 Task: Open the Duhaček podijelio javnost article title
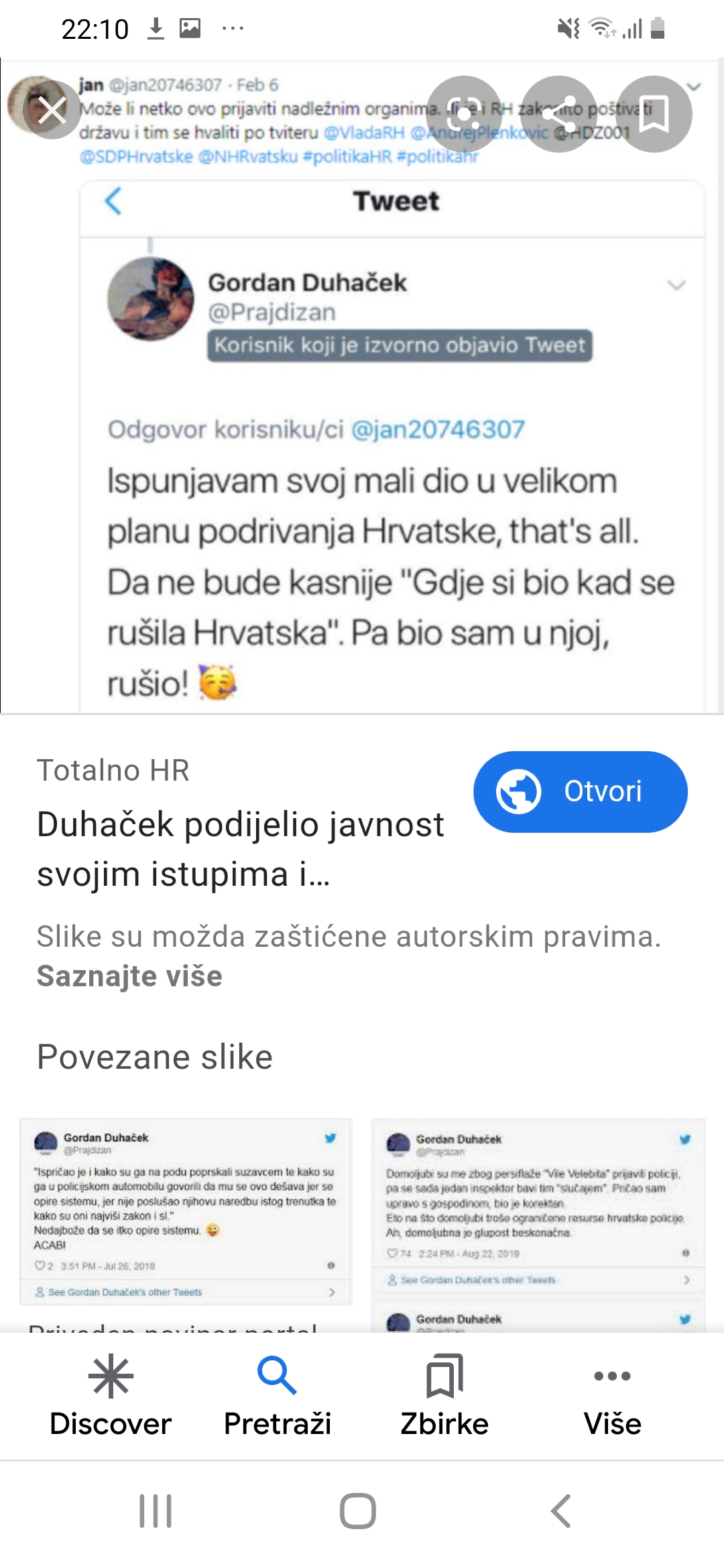click(241, 849)
